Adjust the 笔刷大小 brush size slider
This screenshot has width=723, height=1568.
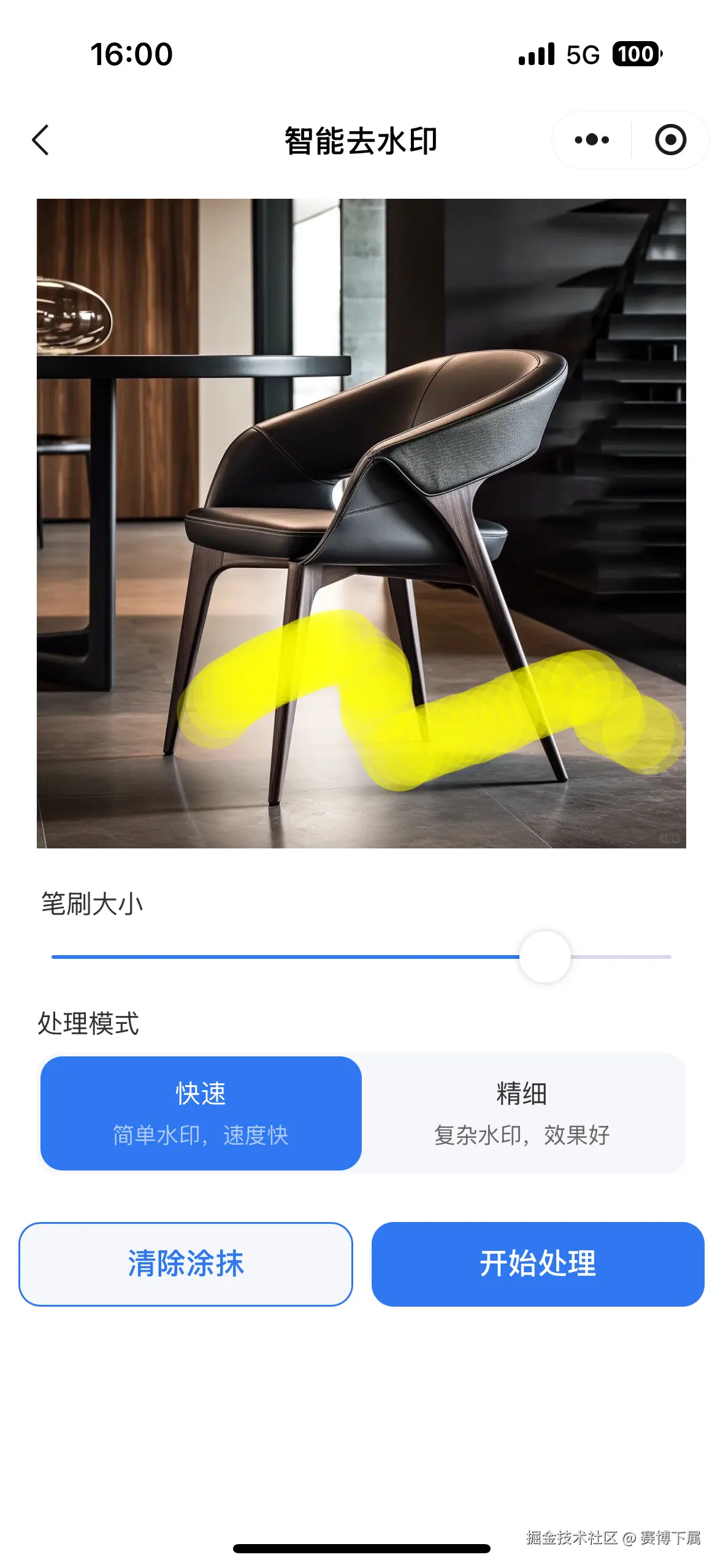545,956
